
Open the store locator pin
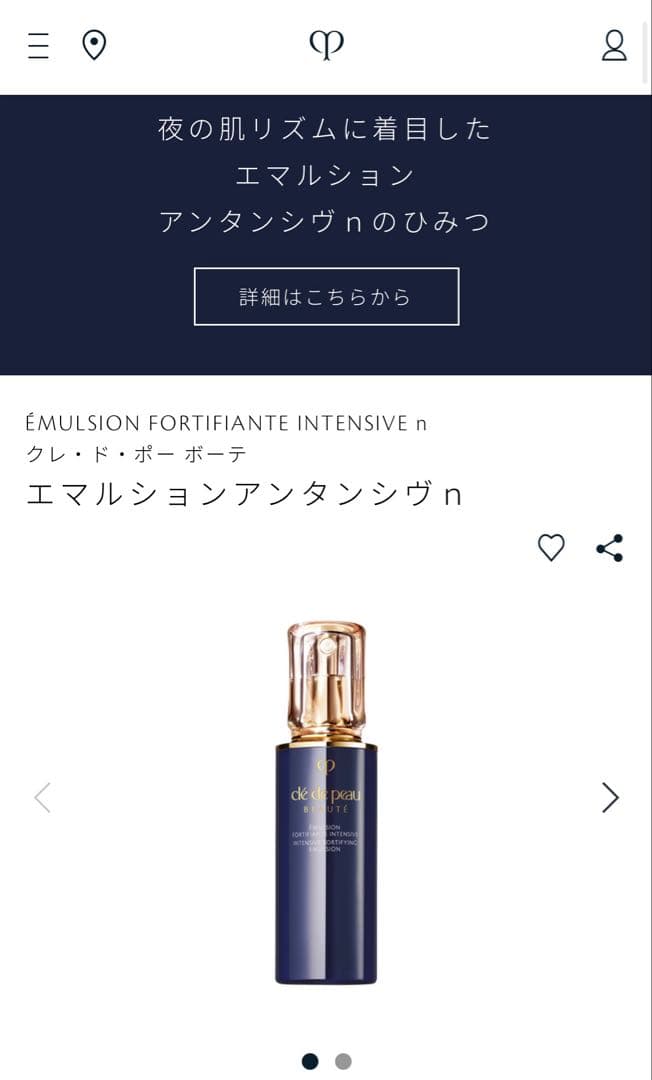click(94, 45)
